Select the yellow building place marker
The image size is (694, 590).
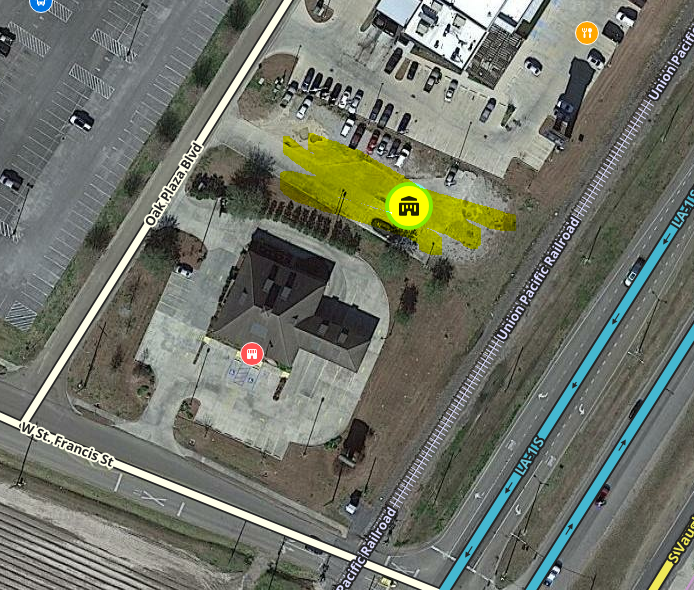point(408,206)
